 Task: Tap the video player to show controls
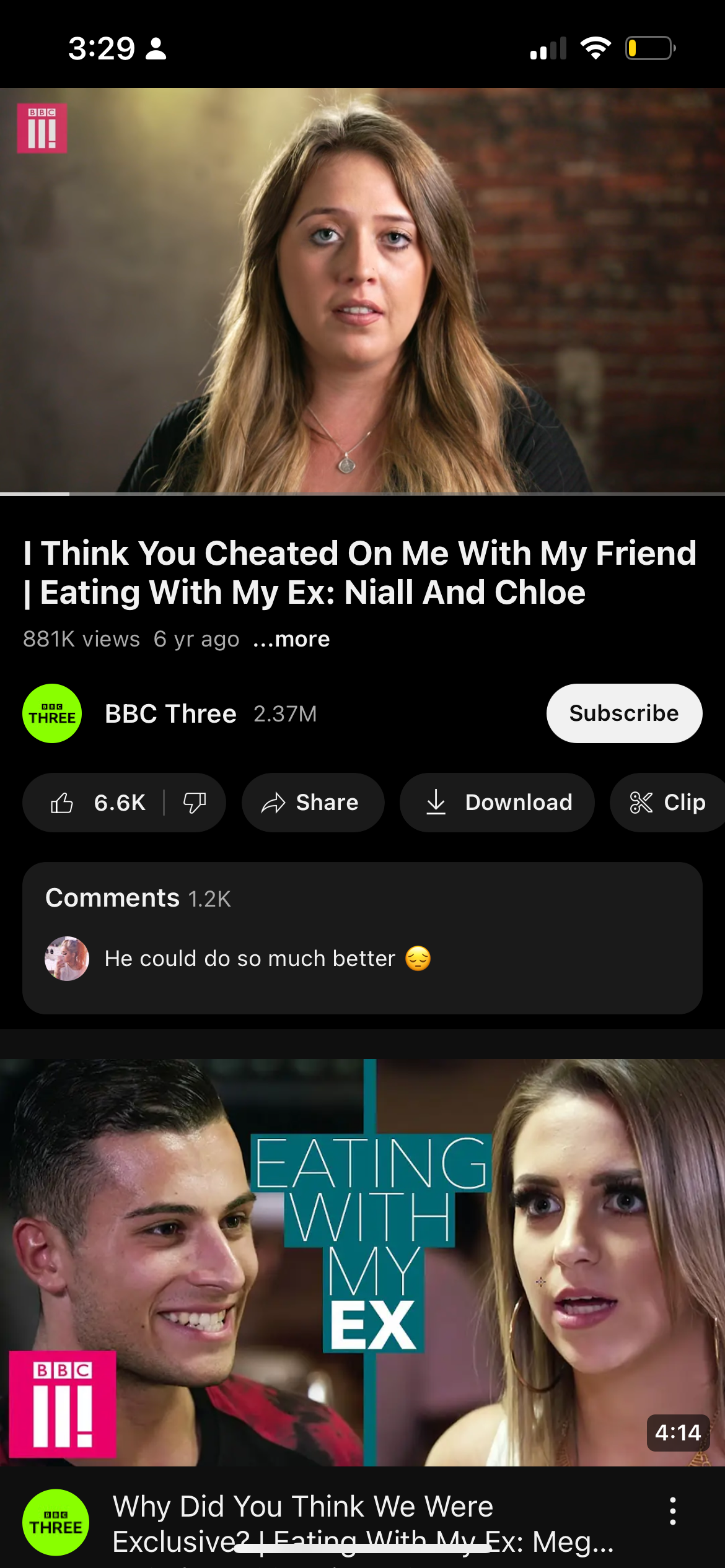(x=362, y=291)
